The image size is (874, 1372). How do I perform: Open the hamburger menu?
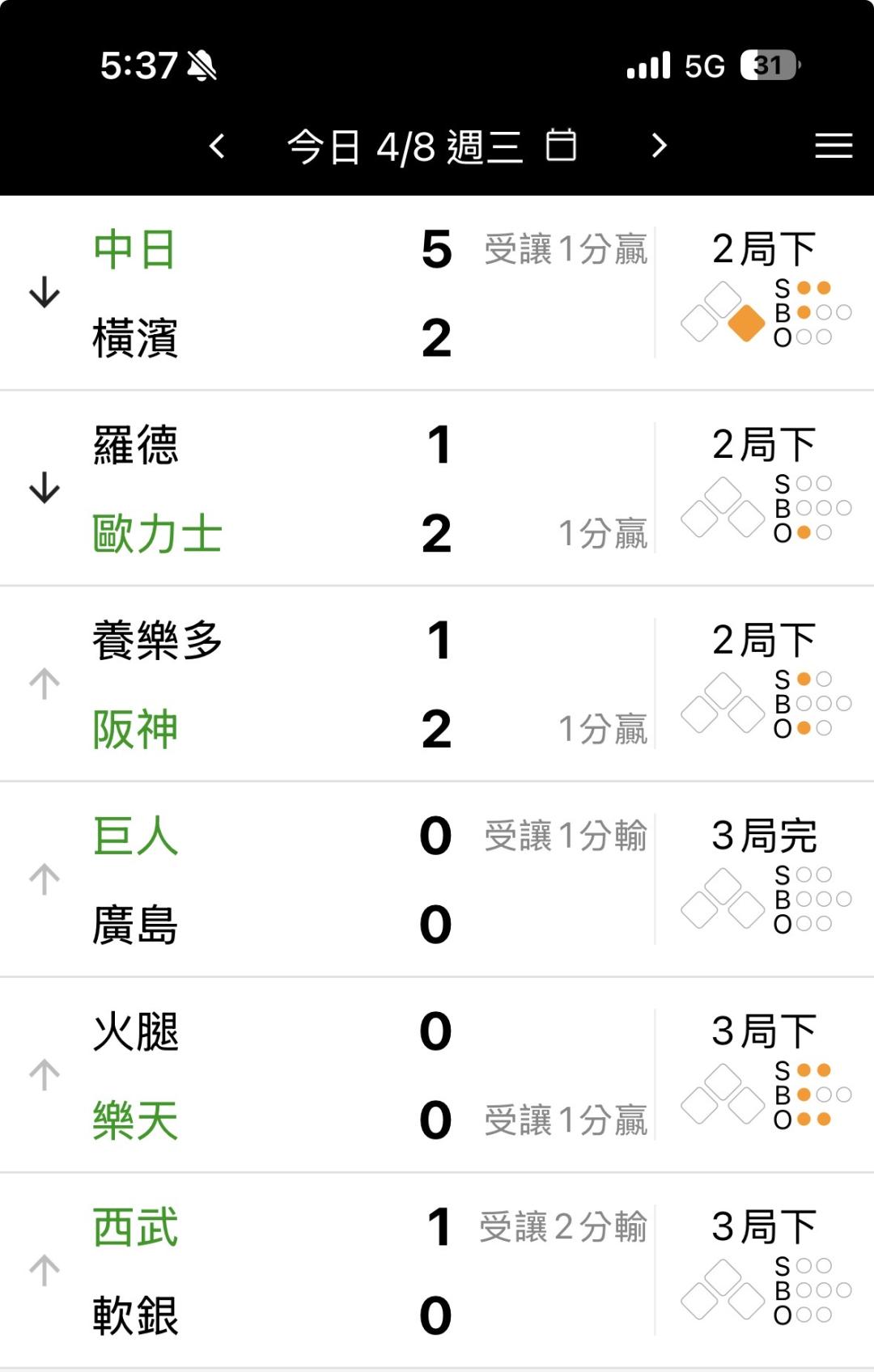(834, 146)
